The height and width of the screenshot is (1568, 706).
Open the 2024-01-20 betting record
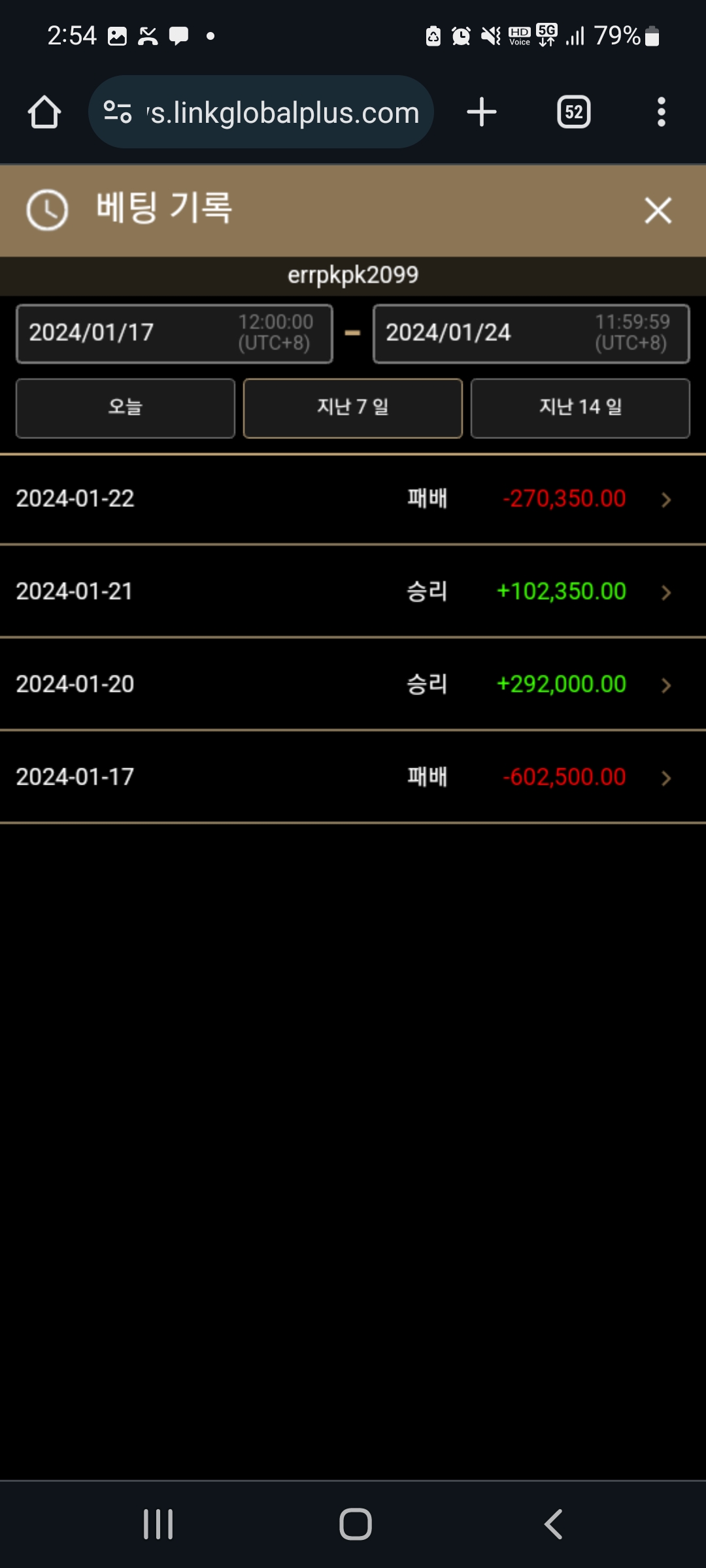pos(353,685)
